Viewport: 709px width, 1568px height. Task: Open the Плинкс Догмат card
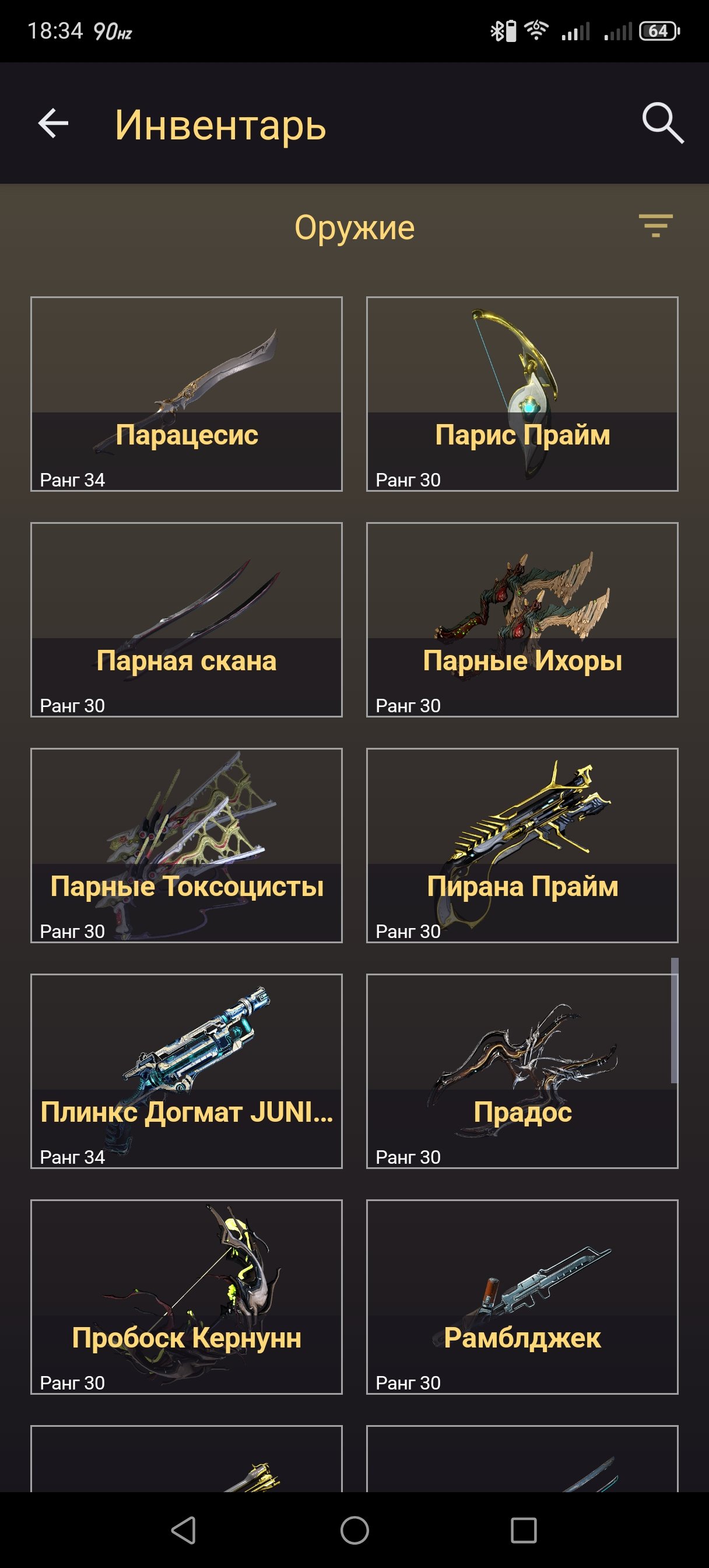coord(186,1072)
